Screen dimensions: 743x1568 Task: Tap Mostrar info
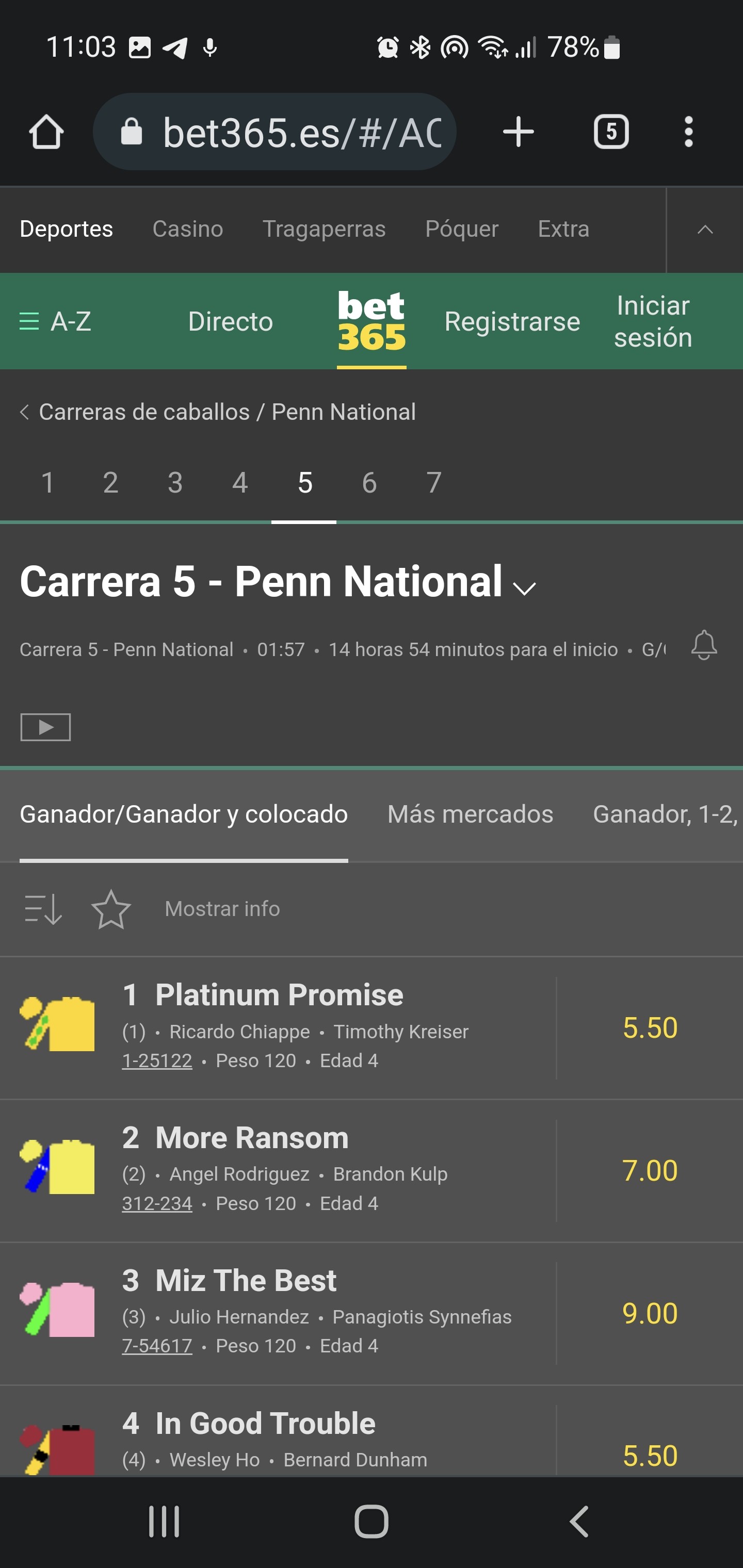point(222,909)
